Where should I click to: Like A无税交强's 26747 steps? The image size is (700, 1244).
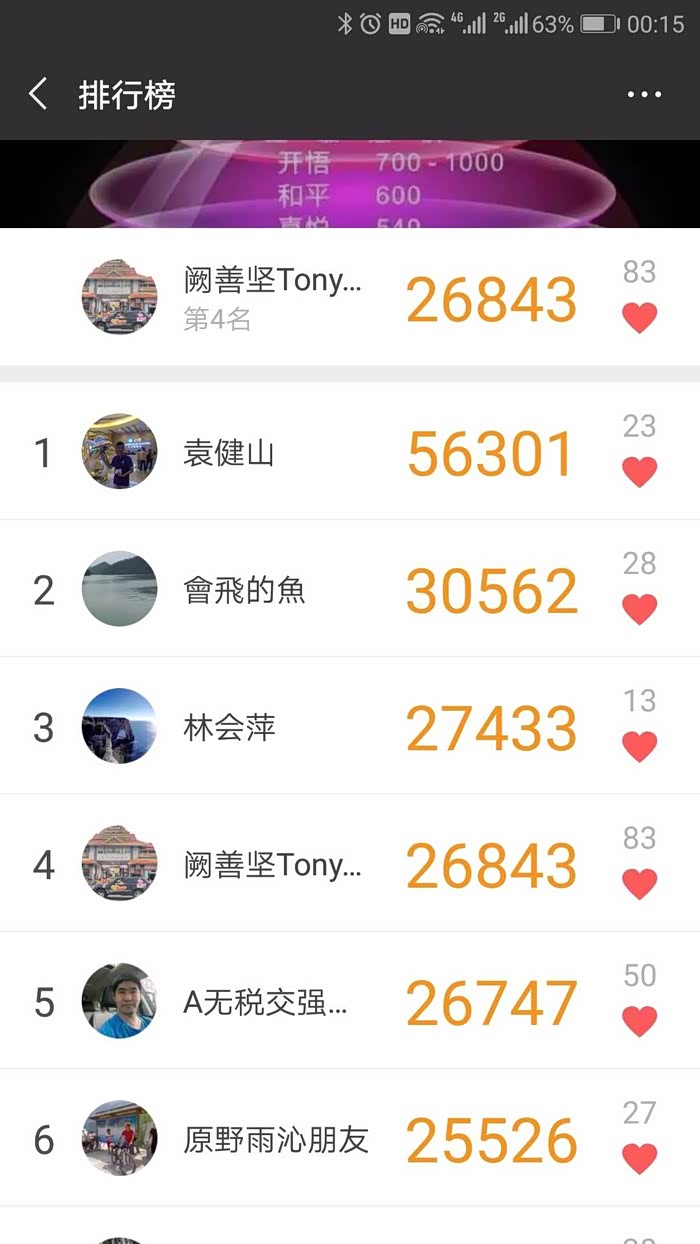point(640,1021)
